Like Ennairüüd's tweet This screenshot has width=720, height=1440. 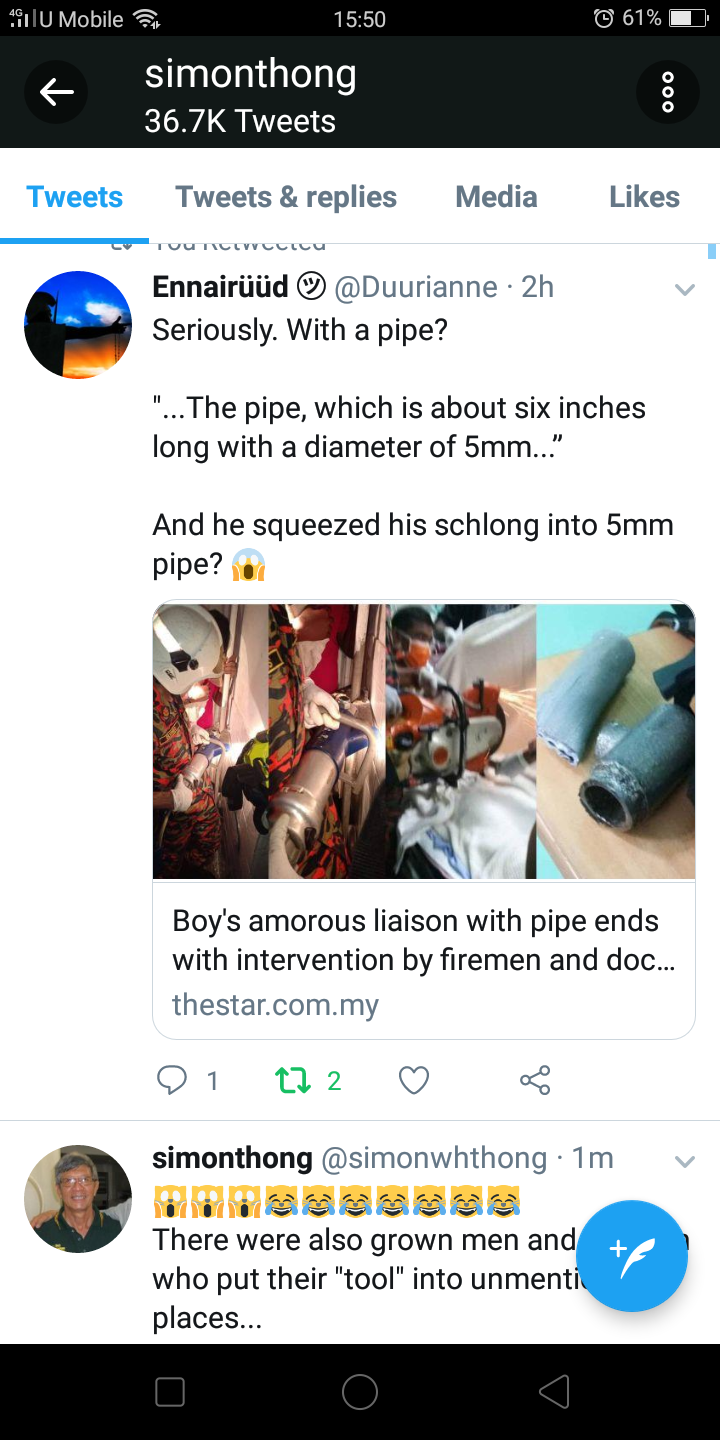413,1080
